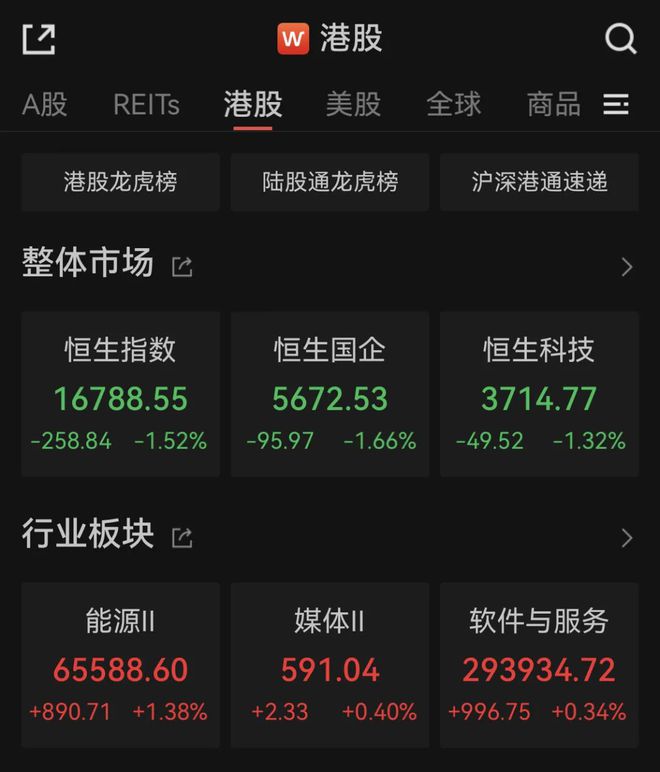Open the 恒生国企 card
This screenshot has height=772, width=660.
click(330, 394)
